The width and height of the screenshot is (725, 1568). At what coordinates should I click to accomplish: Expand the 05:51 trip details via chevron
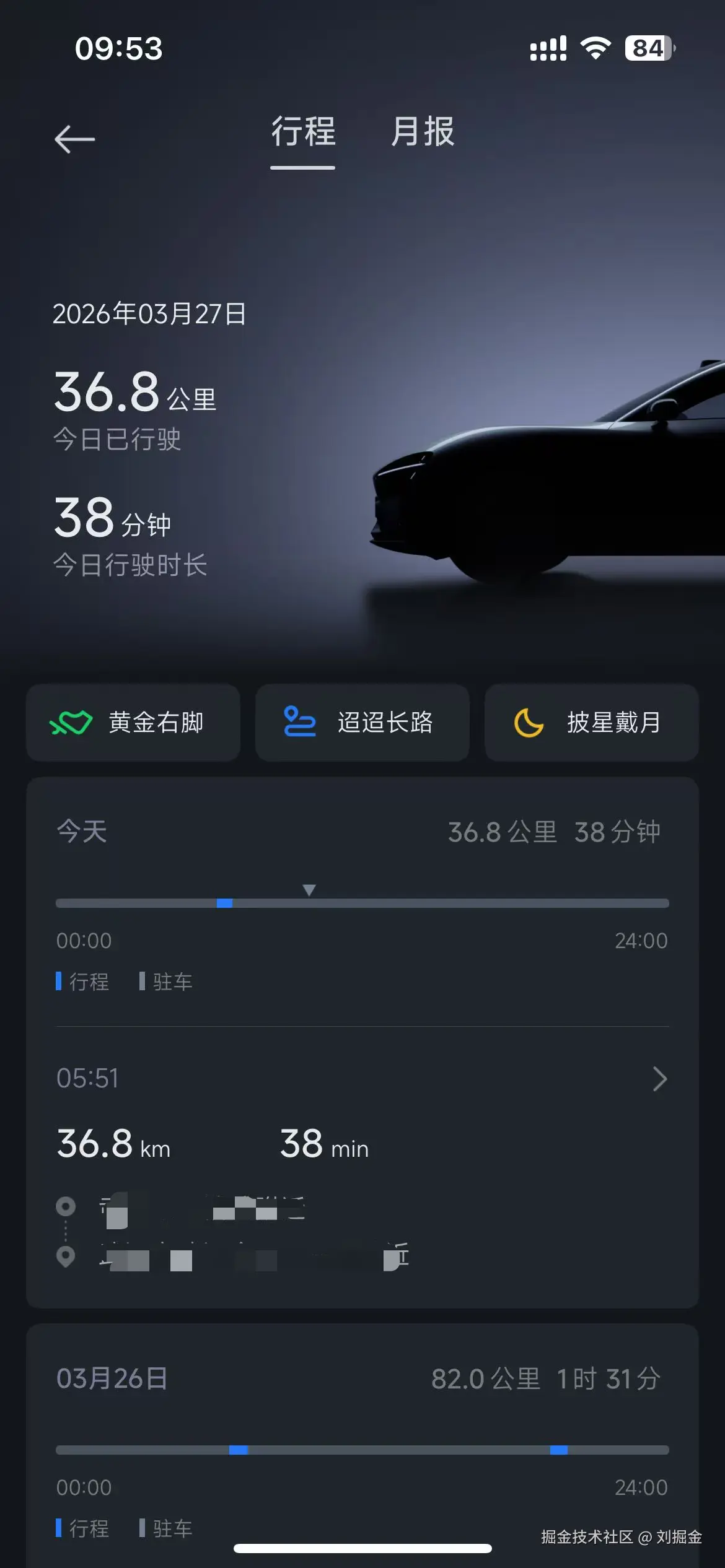coord(659,1078)
